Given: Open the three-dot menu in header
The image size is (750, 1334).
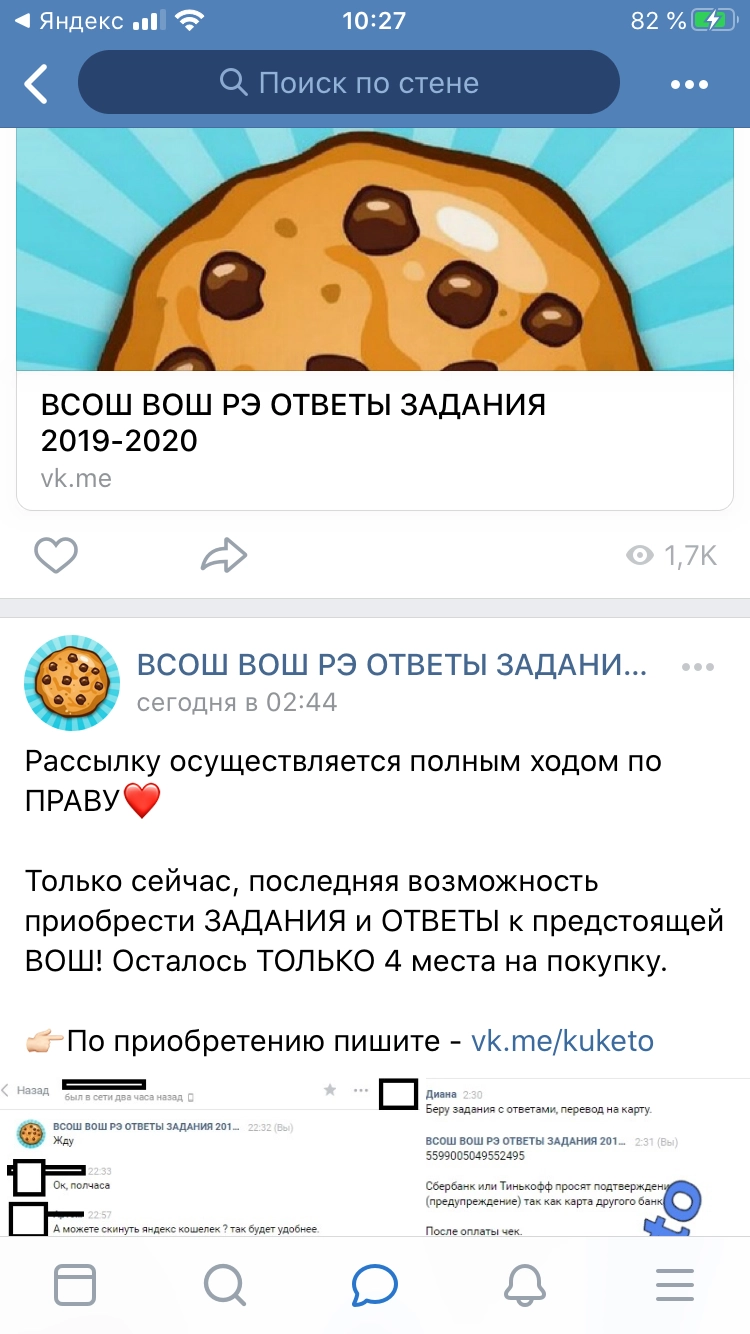Looking at the screenshot, I should [689, 85].
